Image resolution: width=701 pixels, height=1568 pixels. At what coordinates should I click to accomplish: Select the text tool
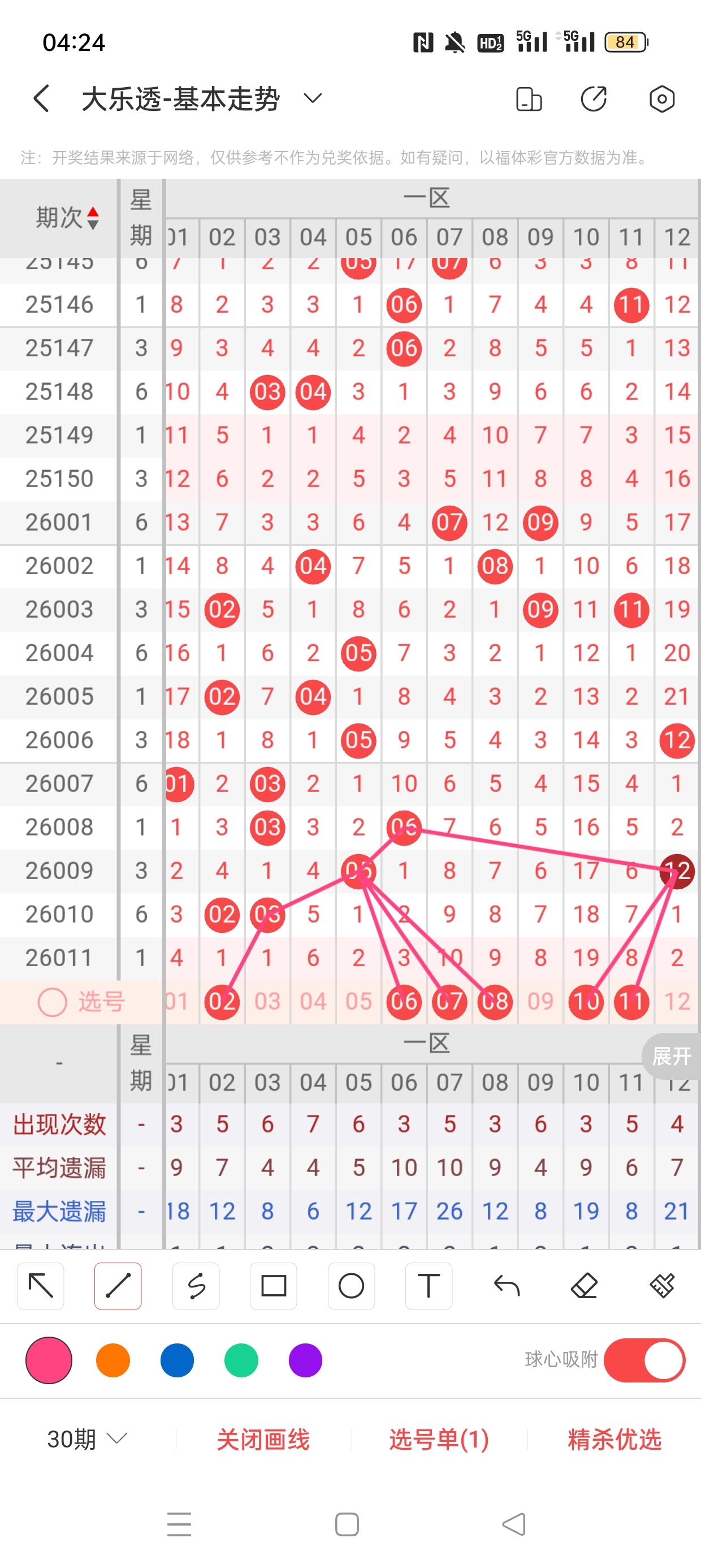(x=429, y=1286)
